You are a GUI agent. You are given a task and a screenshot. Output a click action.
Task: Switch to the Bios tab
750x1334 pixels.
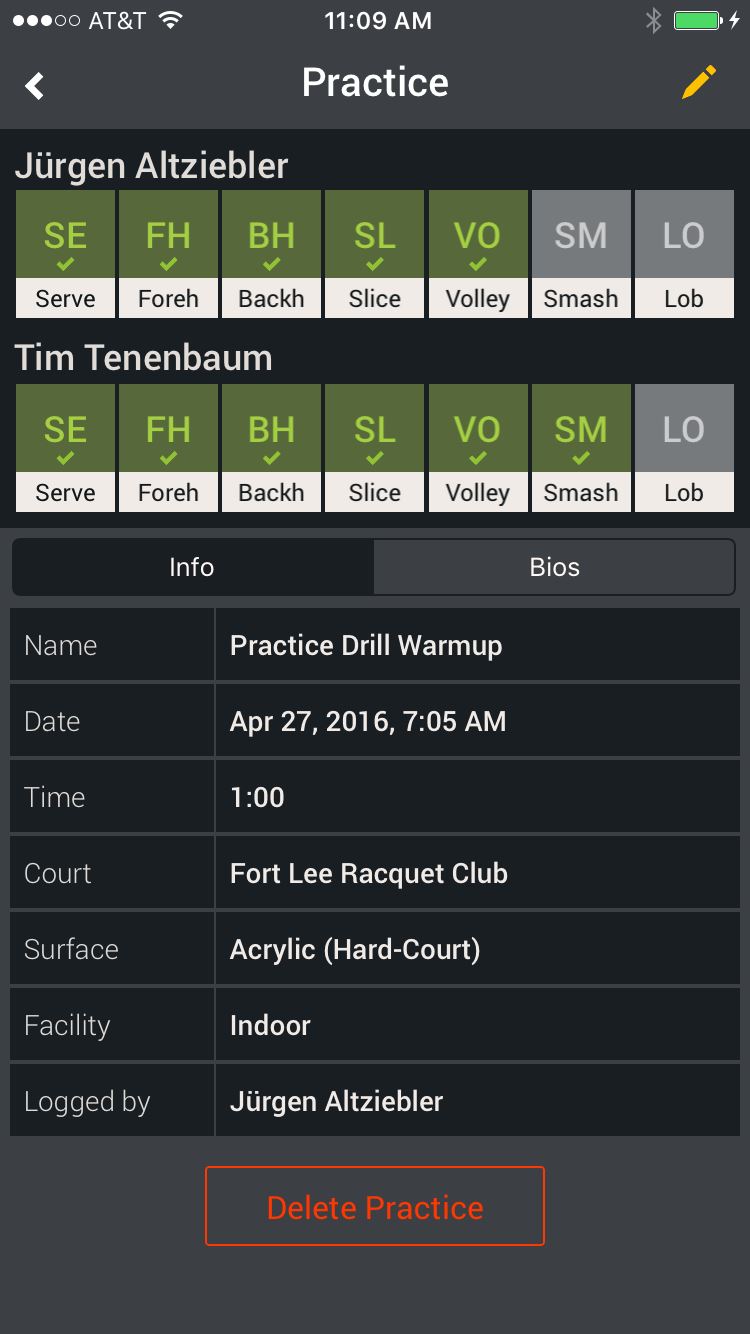pyautogui.click(x=554, y=567)
